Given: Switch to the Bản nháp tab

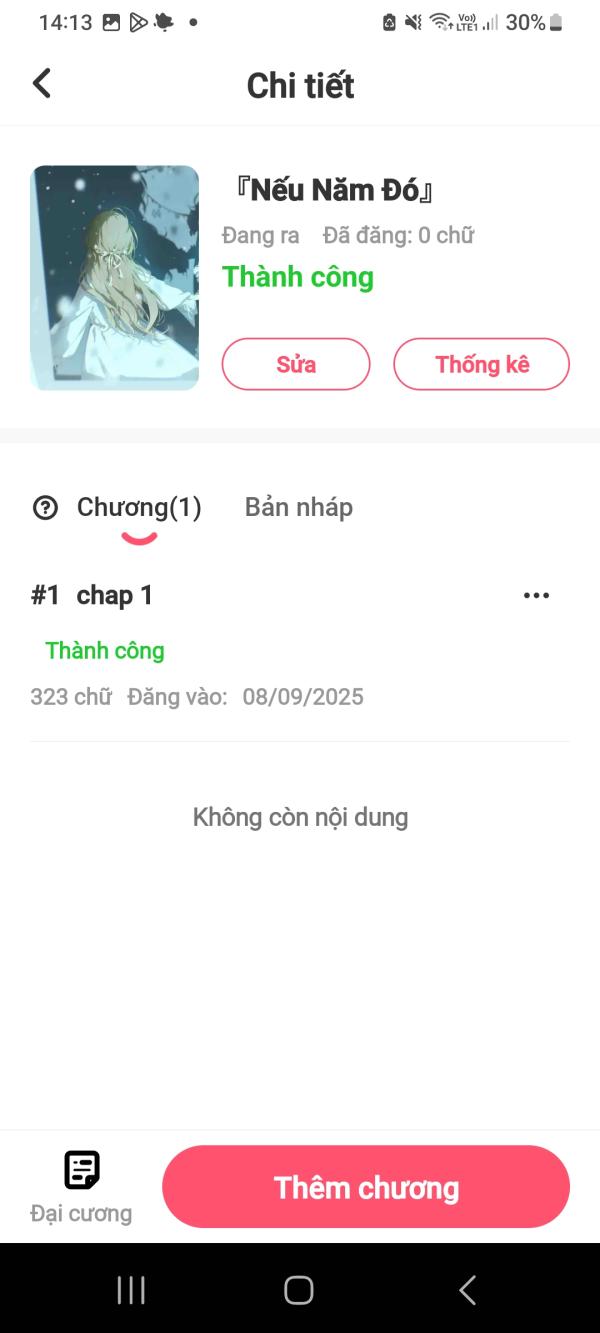Looking at the screenshot, I should coord(298,508).
